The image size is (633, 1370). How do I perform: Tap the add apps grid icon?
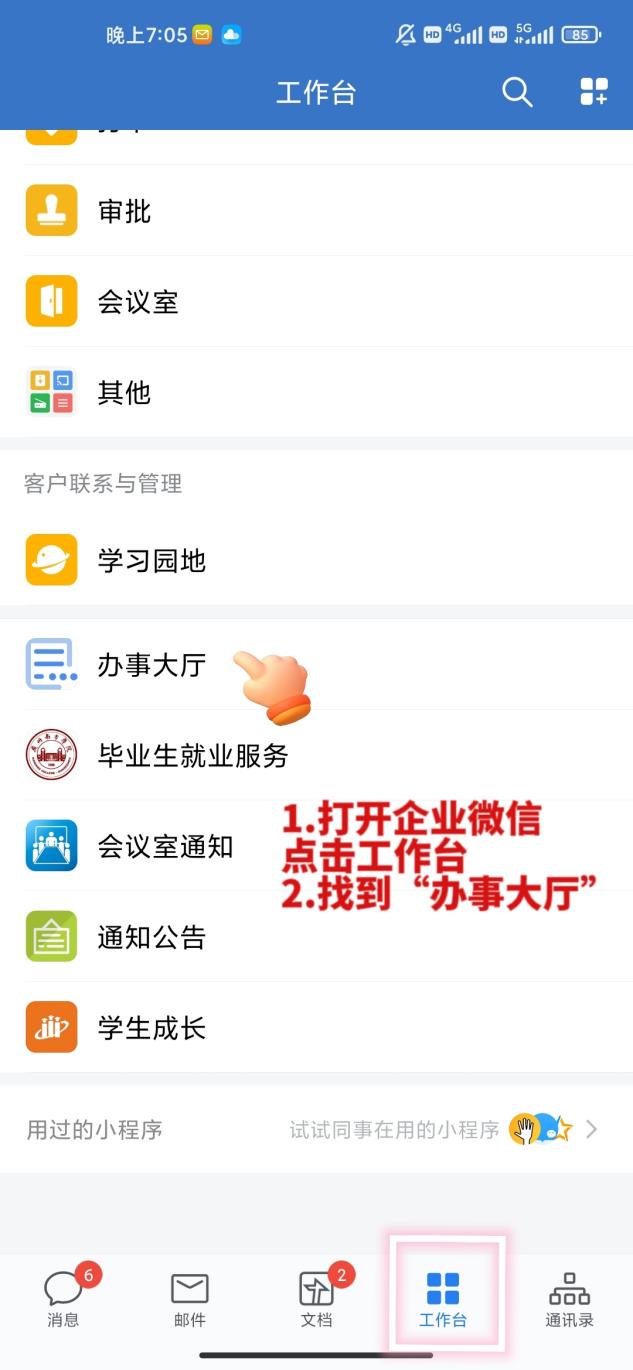(x=594, y=93)
